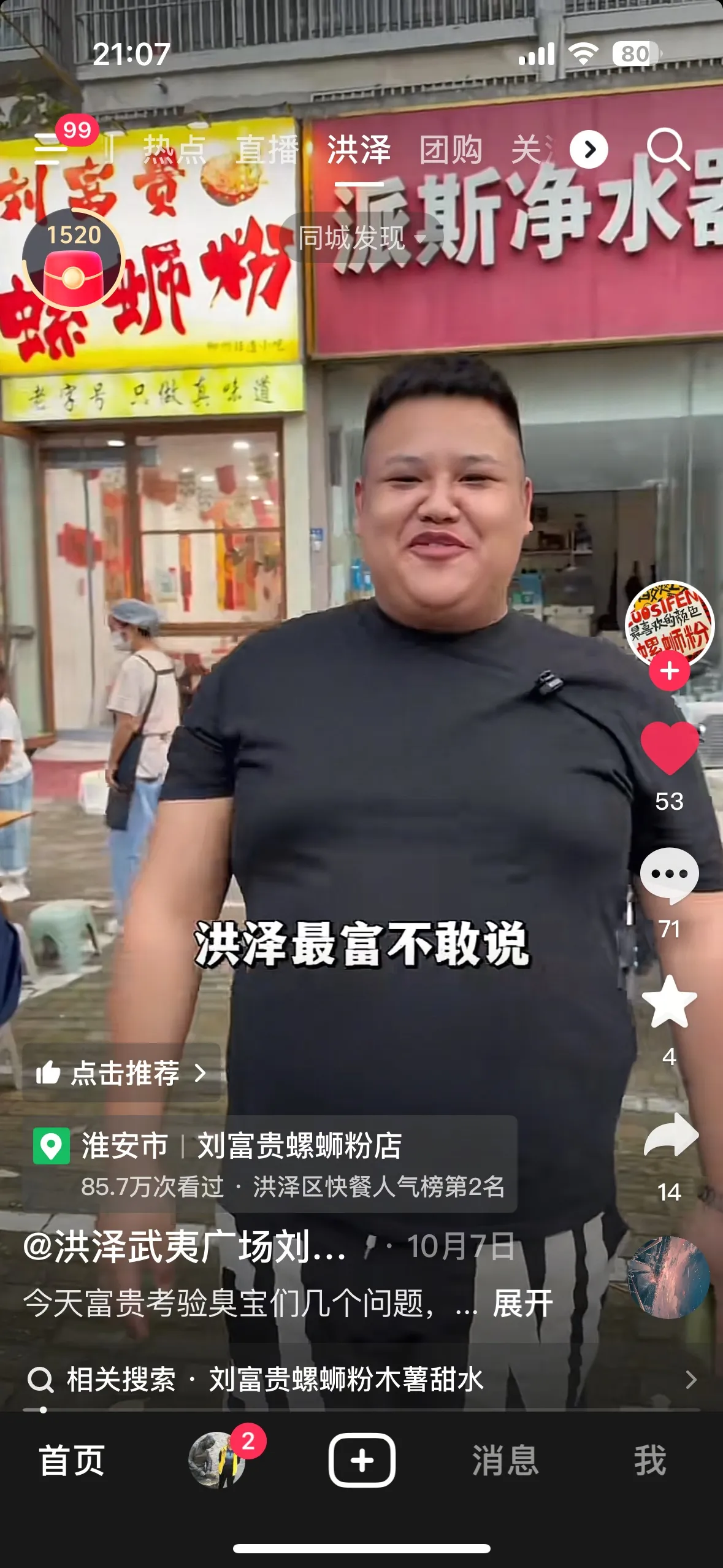
Task: Switch to the 热点 tab
Action: tap(174, 150)
